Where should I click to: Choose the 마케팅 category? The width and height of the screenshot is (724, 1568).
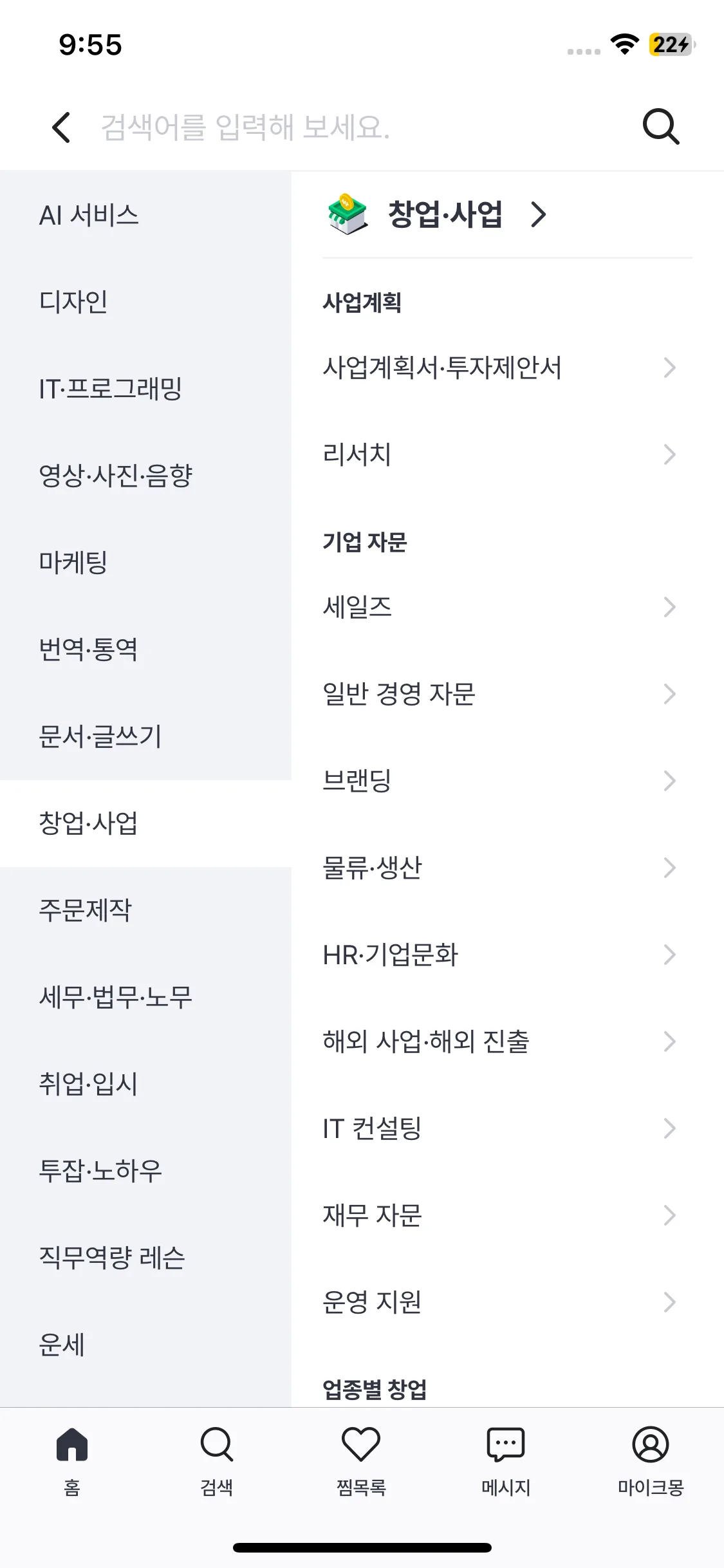[145, 563]
